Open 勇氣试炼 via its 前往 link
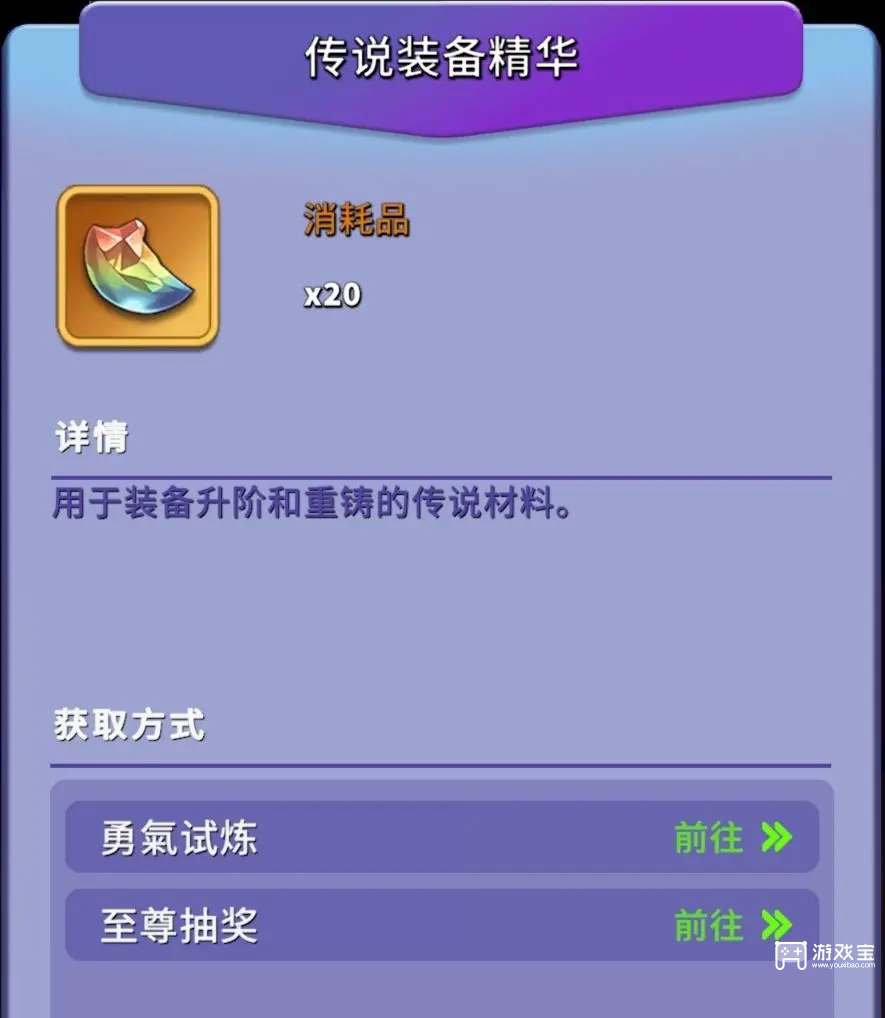Image resolution: width=885 pixels, height=1018 pixels. coord(710,838)
